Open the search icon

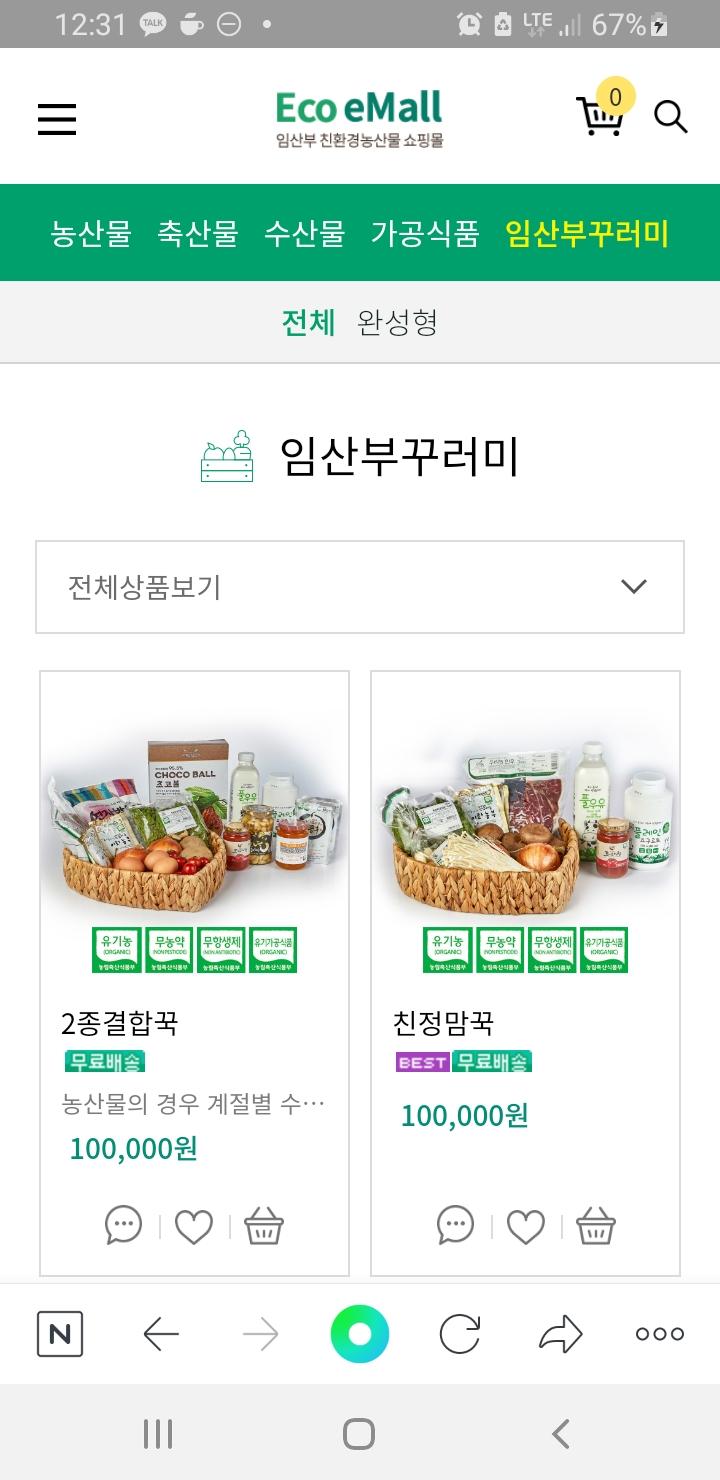(x=670, y=117)
